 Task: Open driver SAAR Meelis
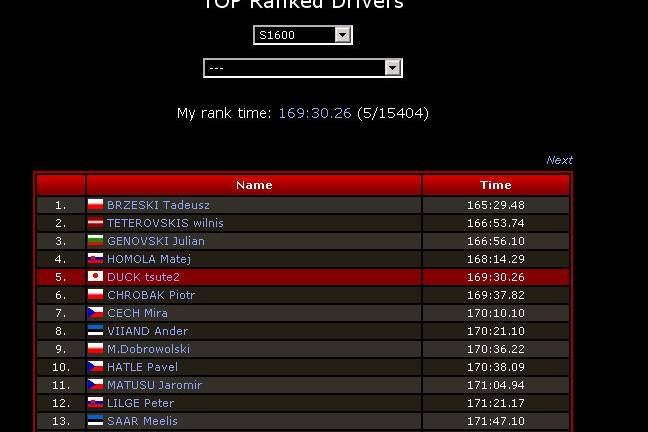click(142, 421)
